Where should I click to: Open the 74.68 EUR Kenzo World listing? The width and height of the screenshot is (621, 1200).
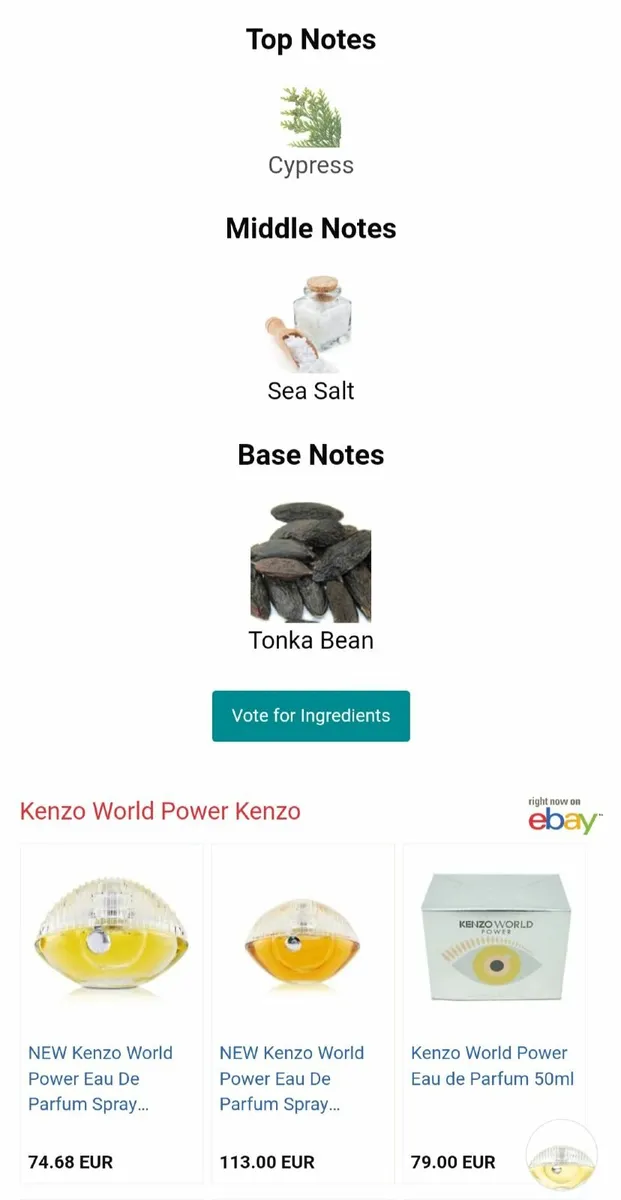[x=111, y=1010]
